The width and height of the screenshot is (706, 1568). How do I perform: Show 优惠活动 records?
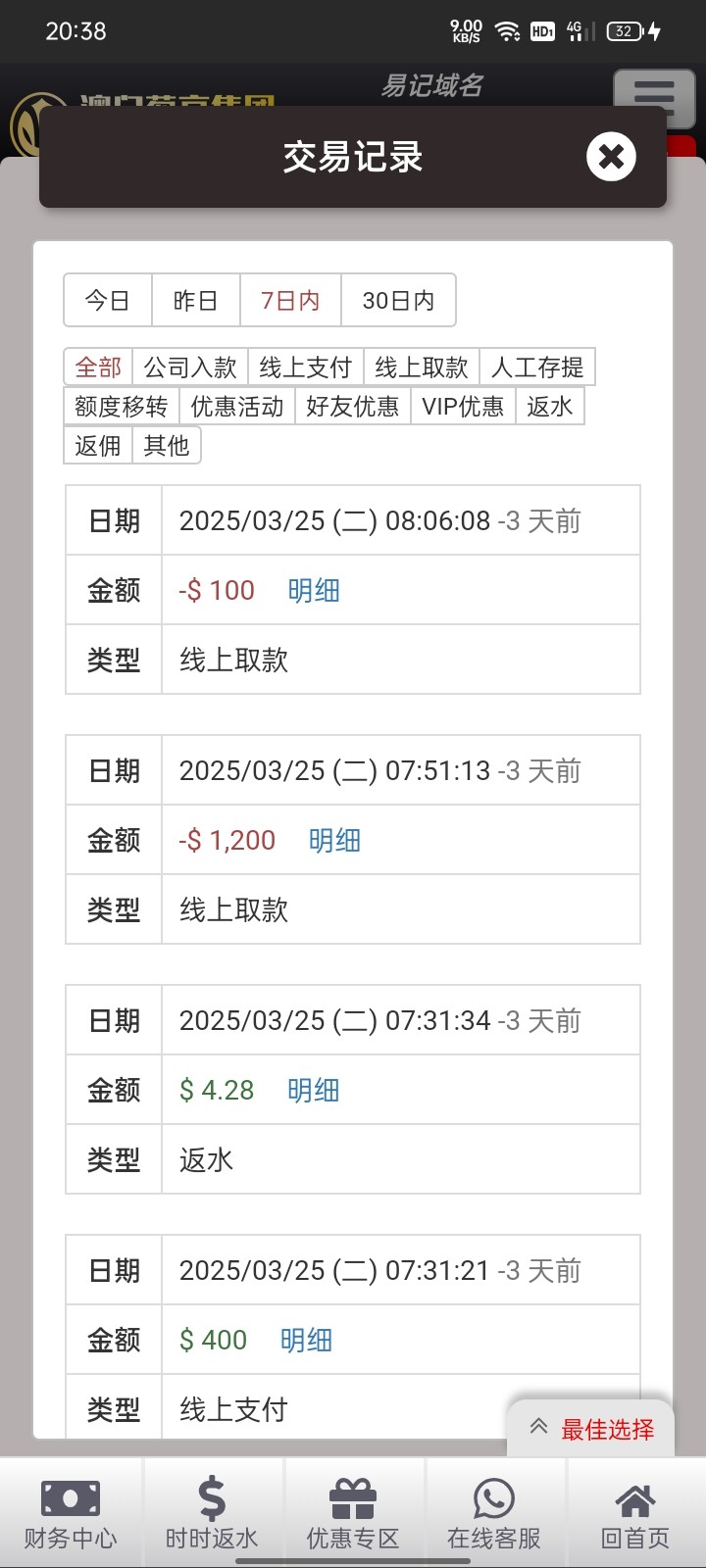237,407
